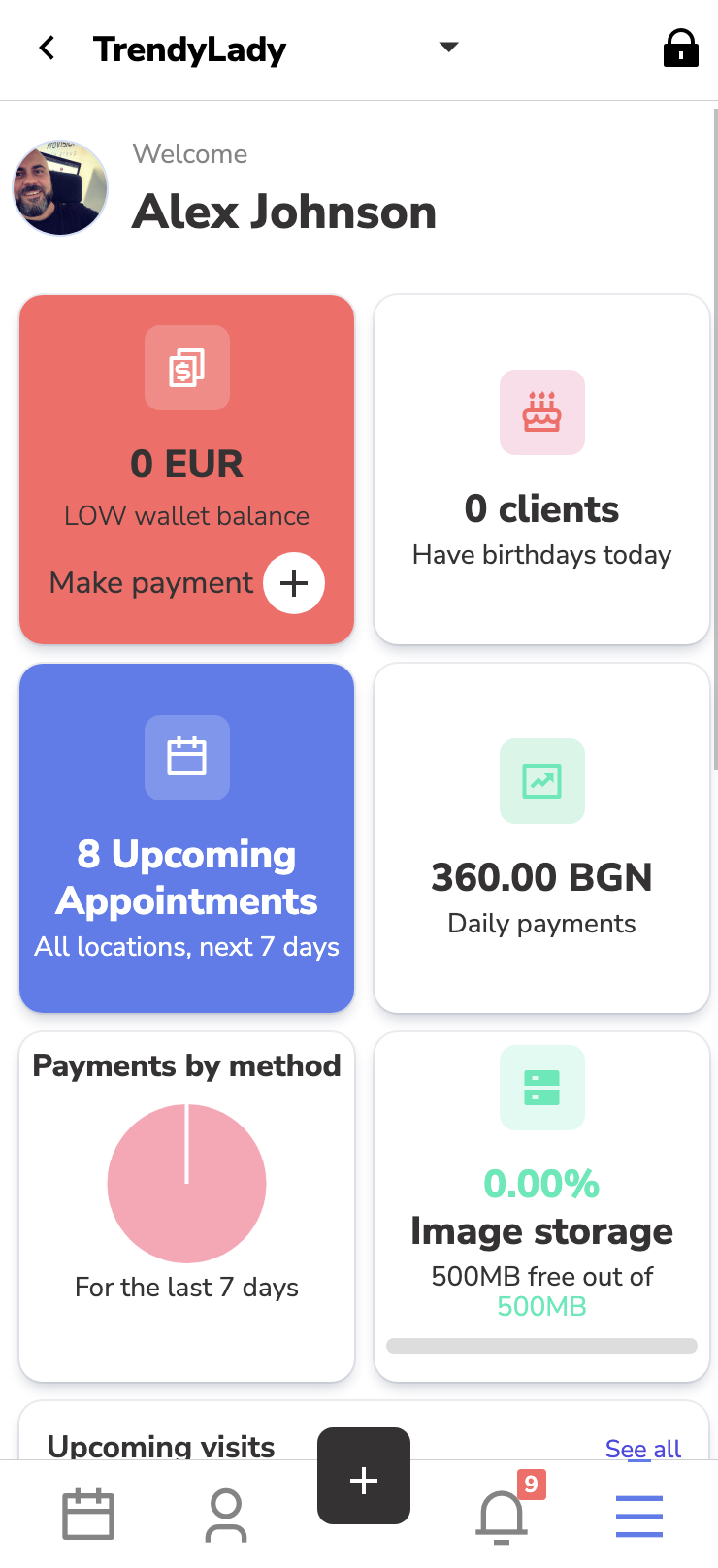Click Alex Johnson's profile picture
The width and height of the screenshot is (718, 1568).
pyautogui.click(x=60, y=188)
